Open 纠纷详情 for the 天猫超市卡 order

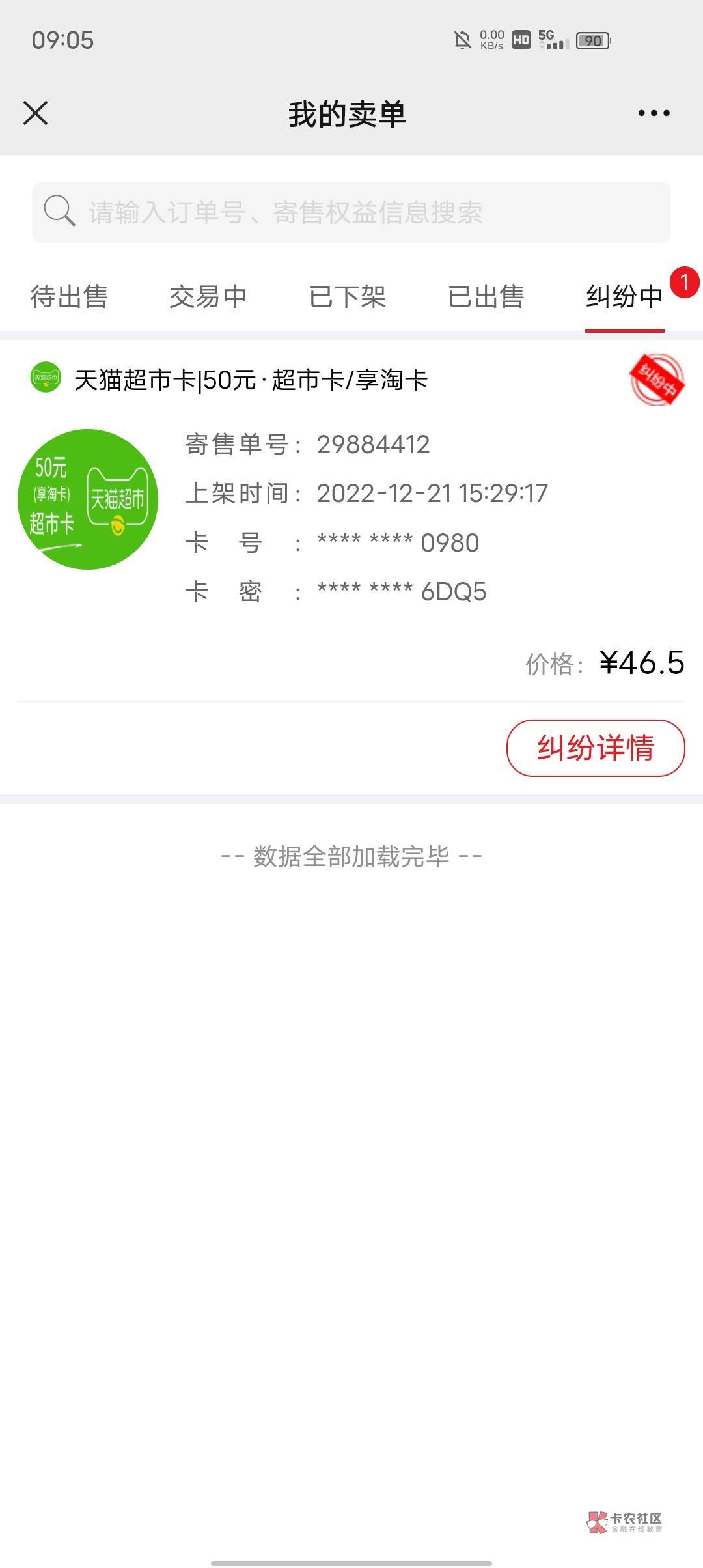pyautogui.click(x=596, y=748)
